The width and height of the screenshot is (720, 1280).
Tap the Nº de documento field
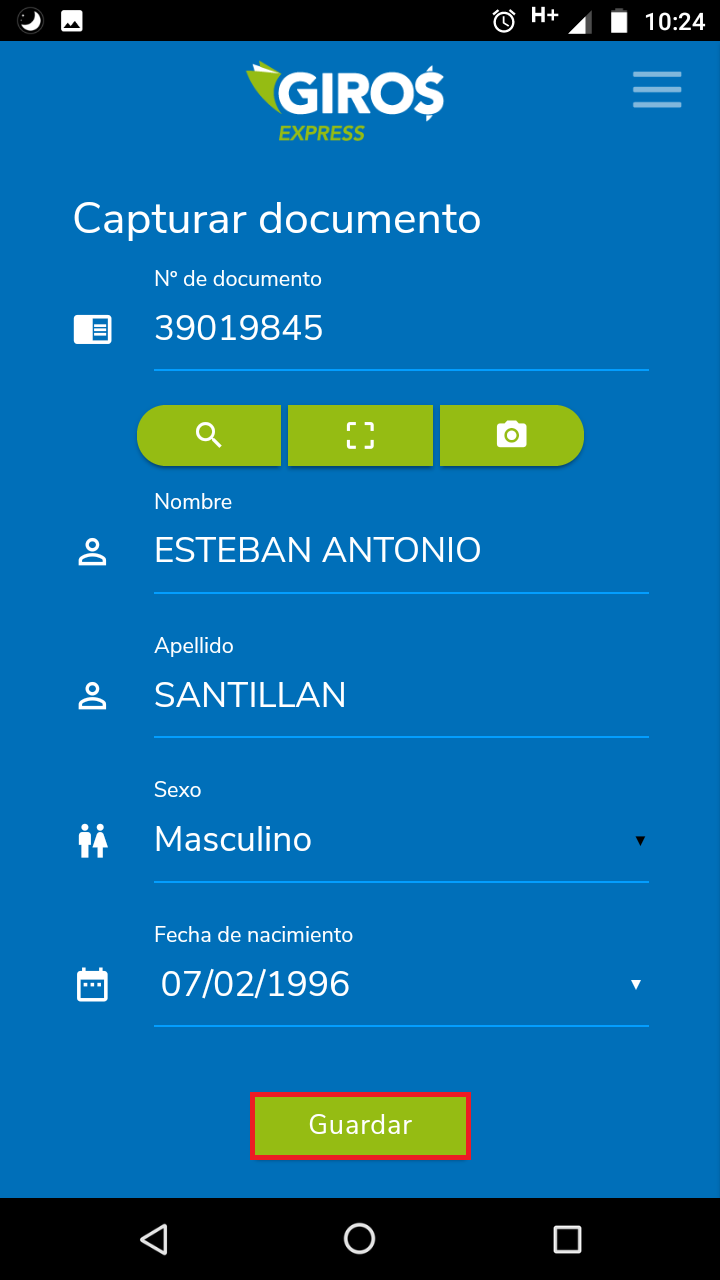(x=401, y=329)
